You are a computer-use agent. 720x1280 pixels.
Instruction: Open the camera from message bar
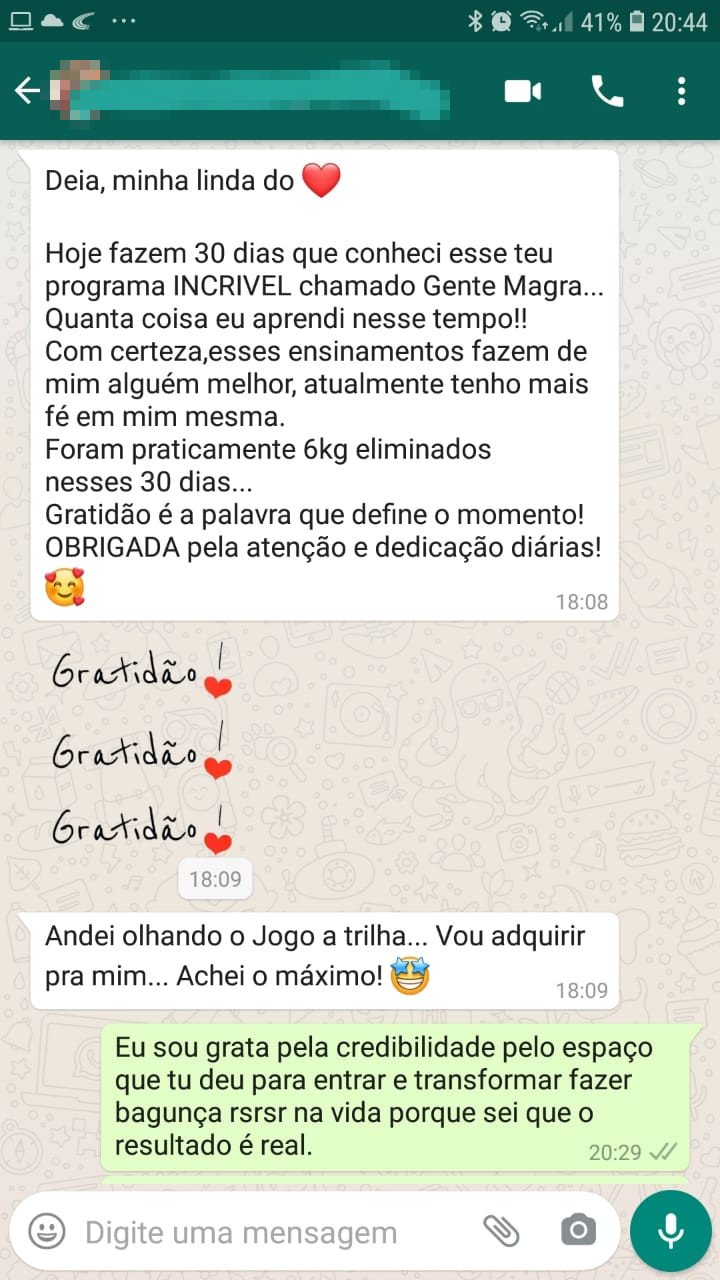click(578, 1231)
